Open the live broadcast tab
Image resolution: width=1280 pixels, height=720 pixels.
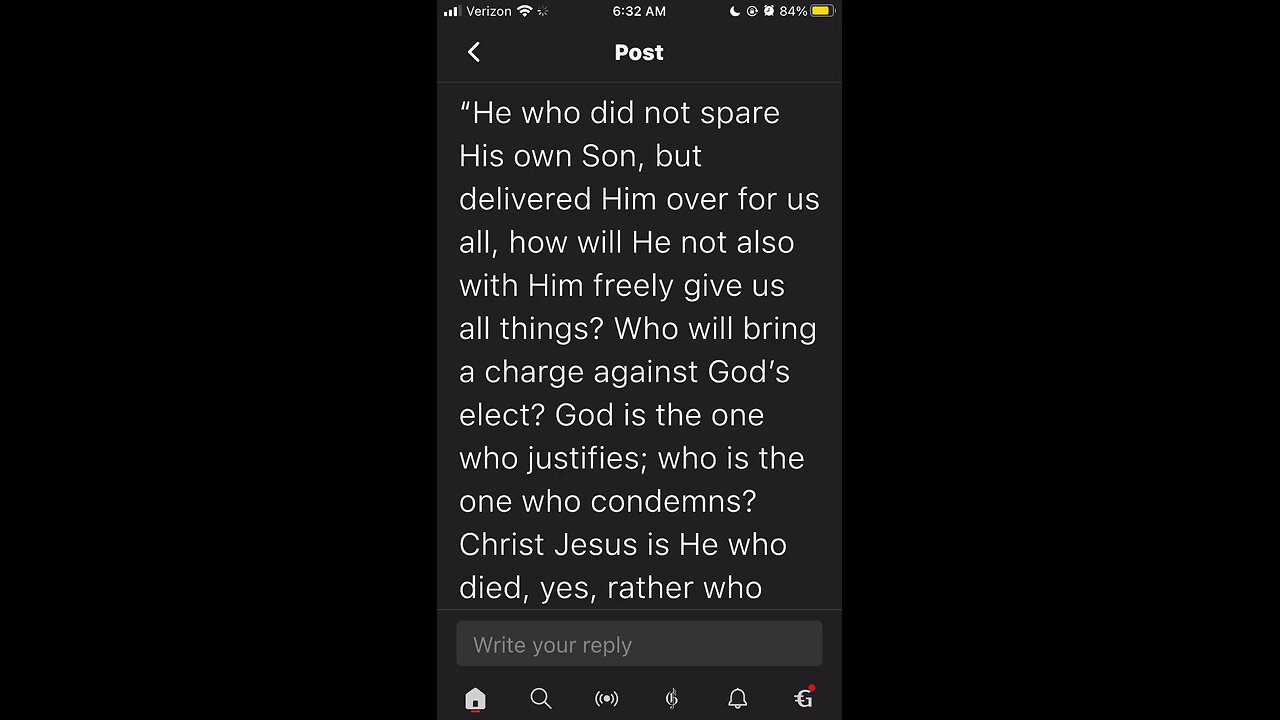point(606,699)
